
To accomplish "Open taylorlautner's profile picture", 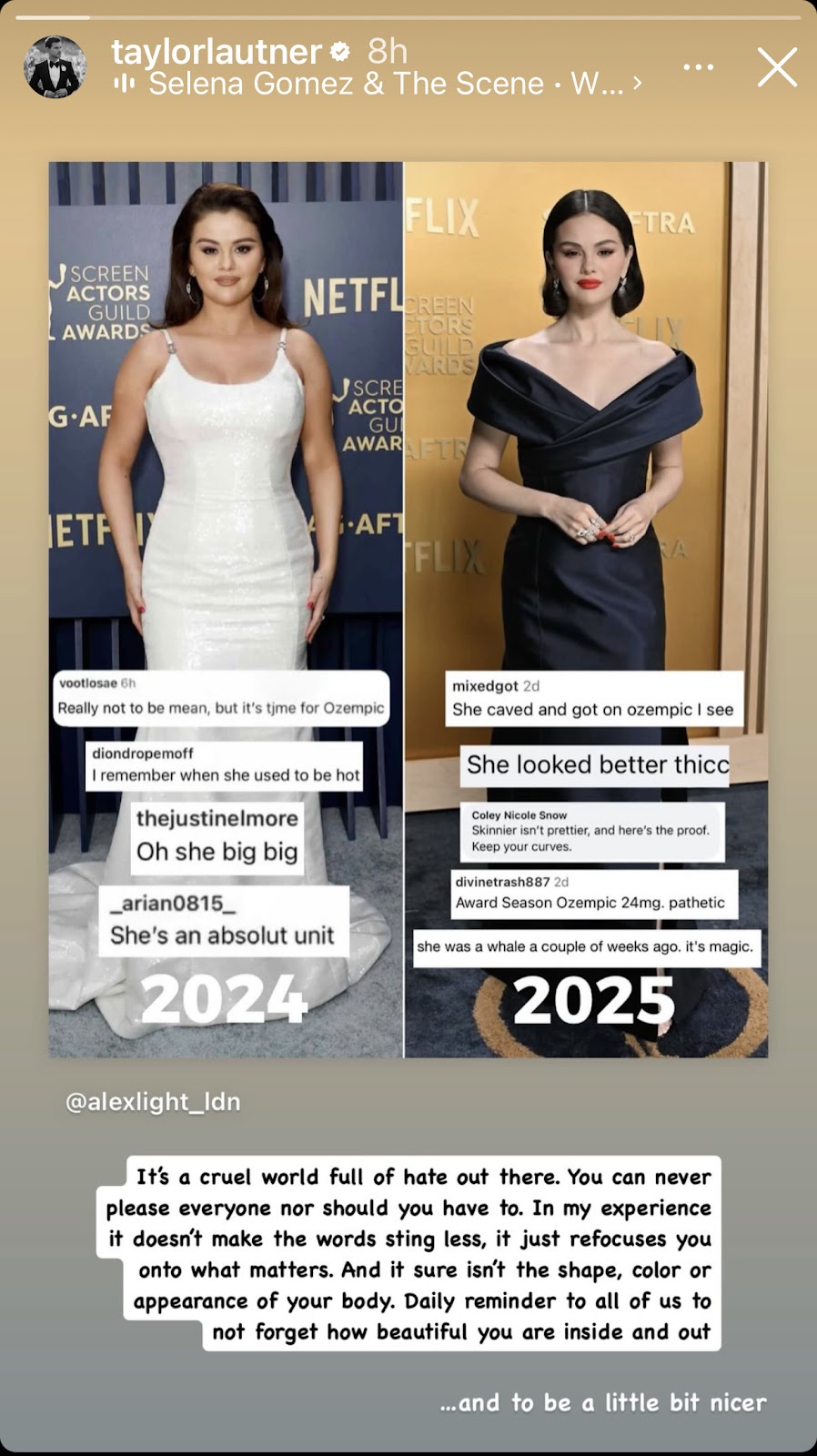I will coord(55,67).
